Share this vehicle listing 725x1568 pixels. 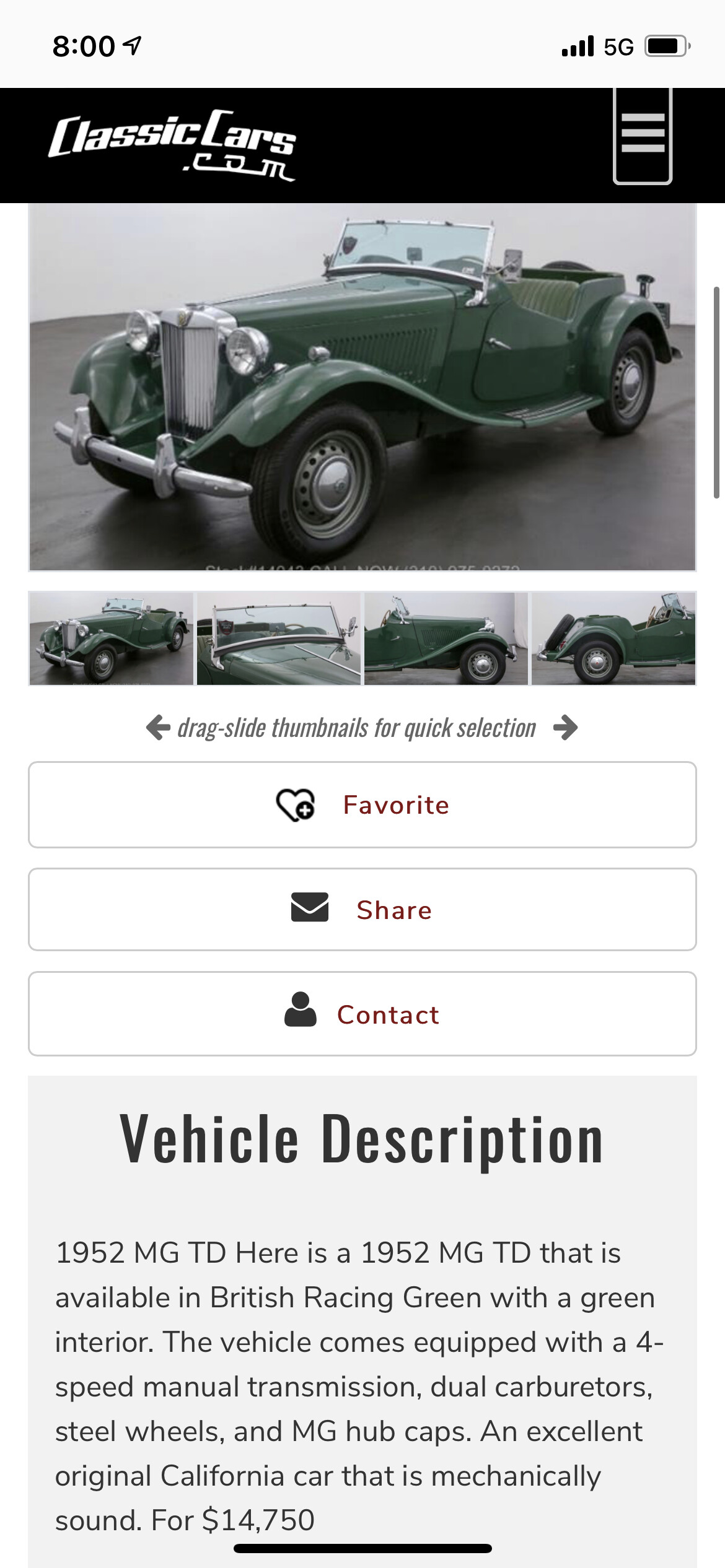tap(362, 909)
